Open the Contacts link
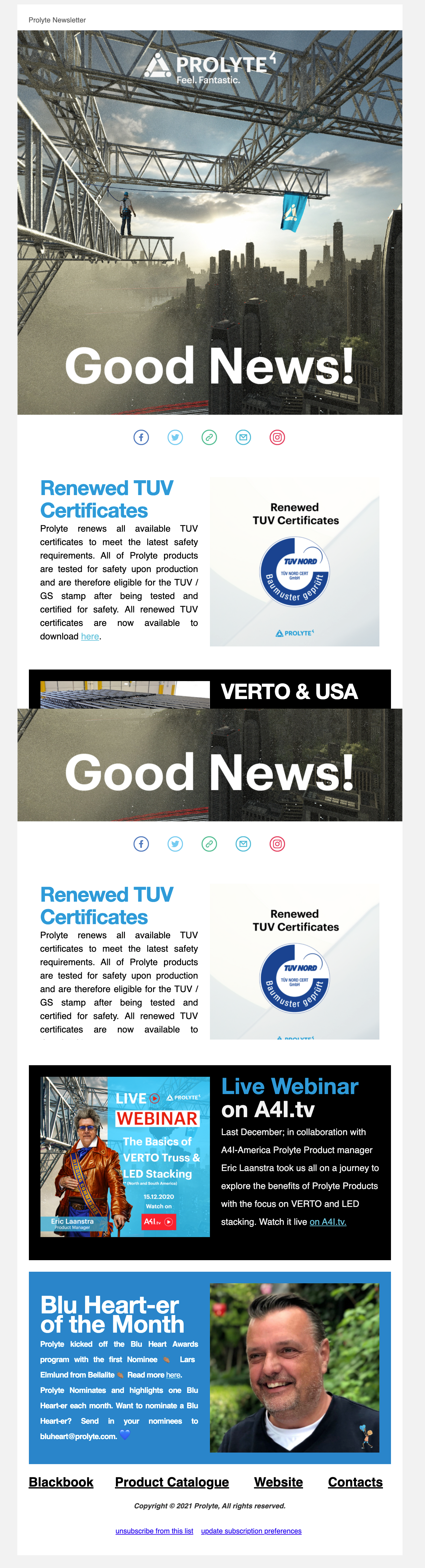This screenshot has height=1568, width=425. [355, 1482]
